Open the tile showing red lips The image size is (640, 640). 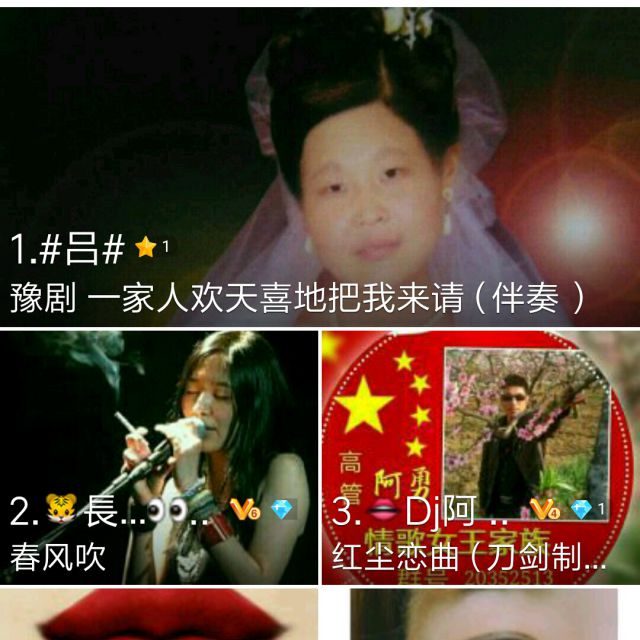158,615
